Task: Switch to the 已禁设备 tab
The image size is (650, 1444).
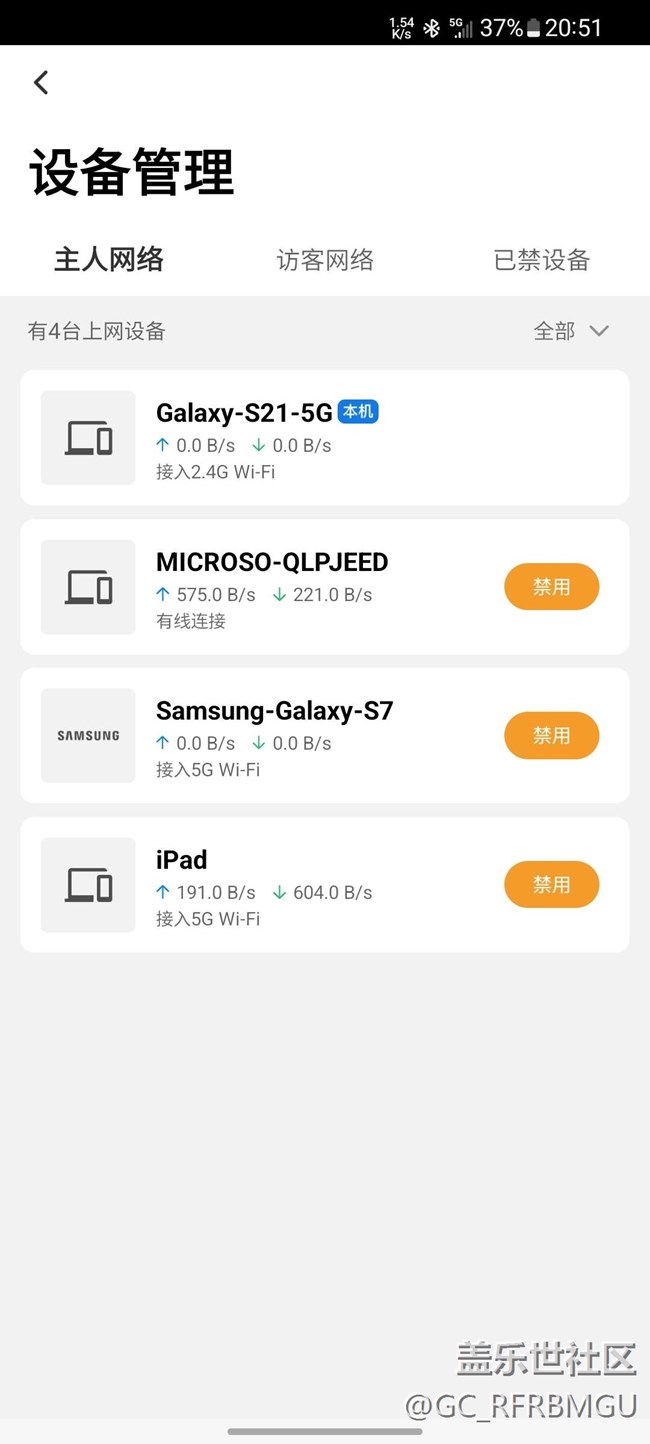Action: tap(541, 260)
